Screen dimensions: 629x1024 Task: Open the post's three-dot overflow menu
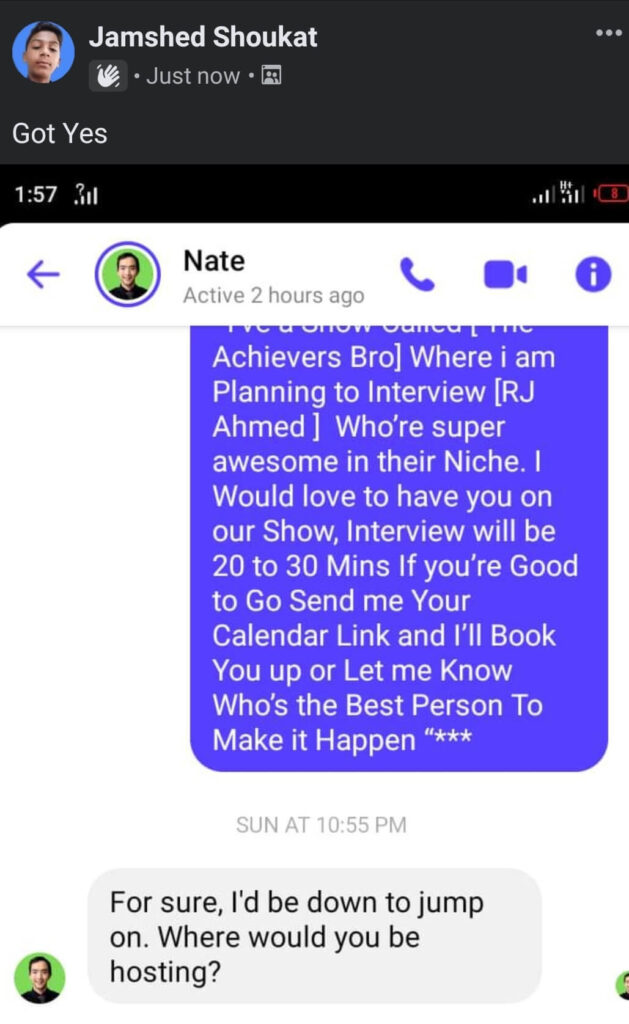click(x=608, y=33)
